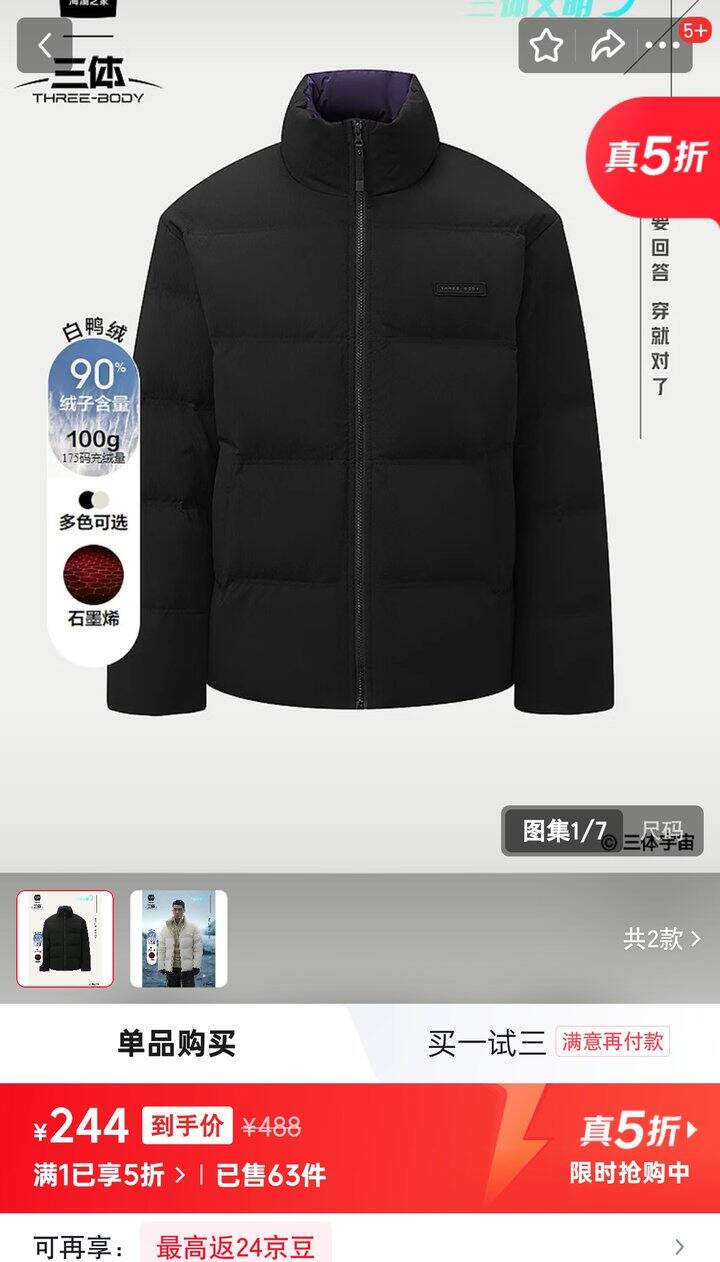Open the three-dot overflow menu
The height and width of the screenshot is (1262, 720).
pyautogui.click(x=663, y=46)
